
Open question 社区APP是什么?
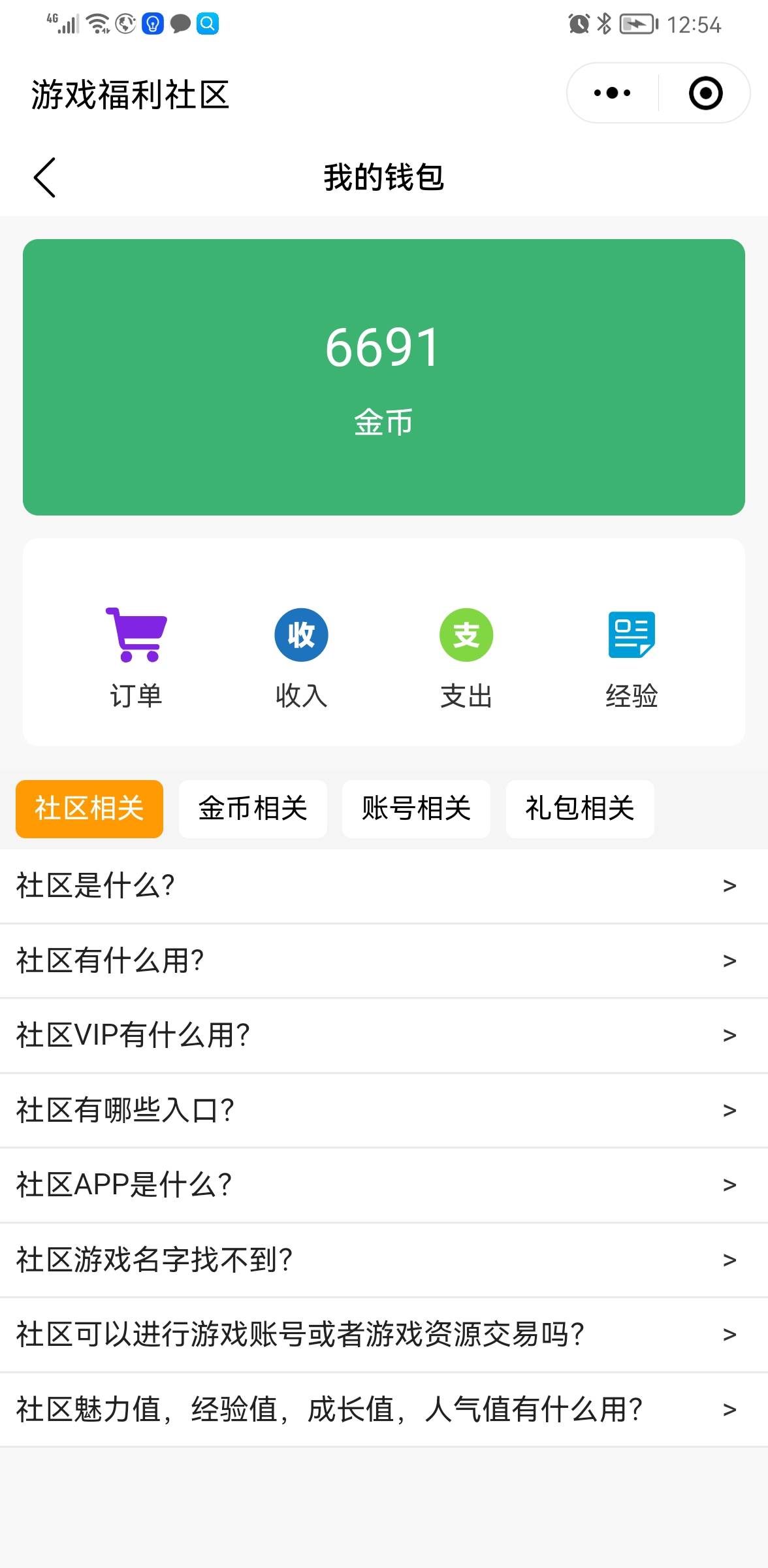(x=384, y=1184)
